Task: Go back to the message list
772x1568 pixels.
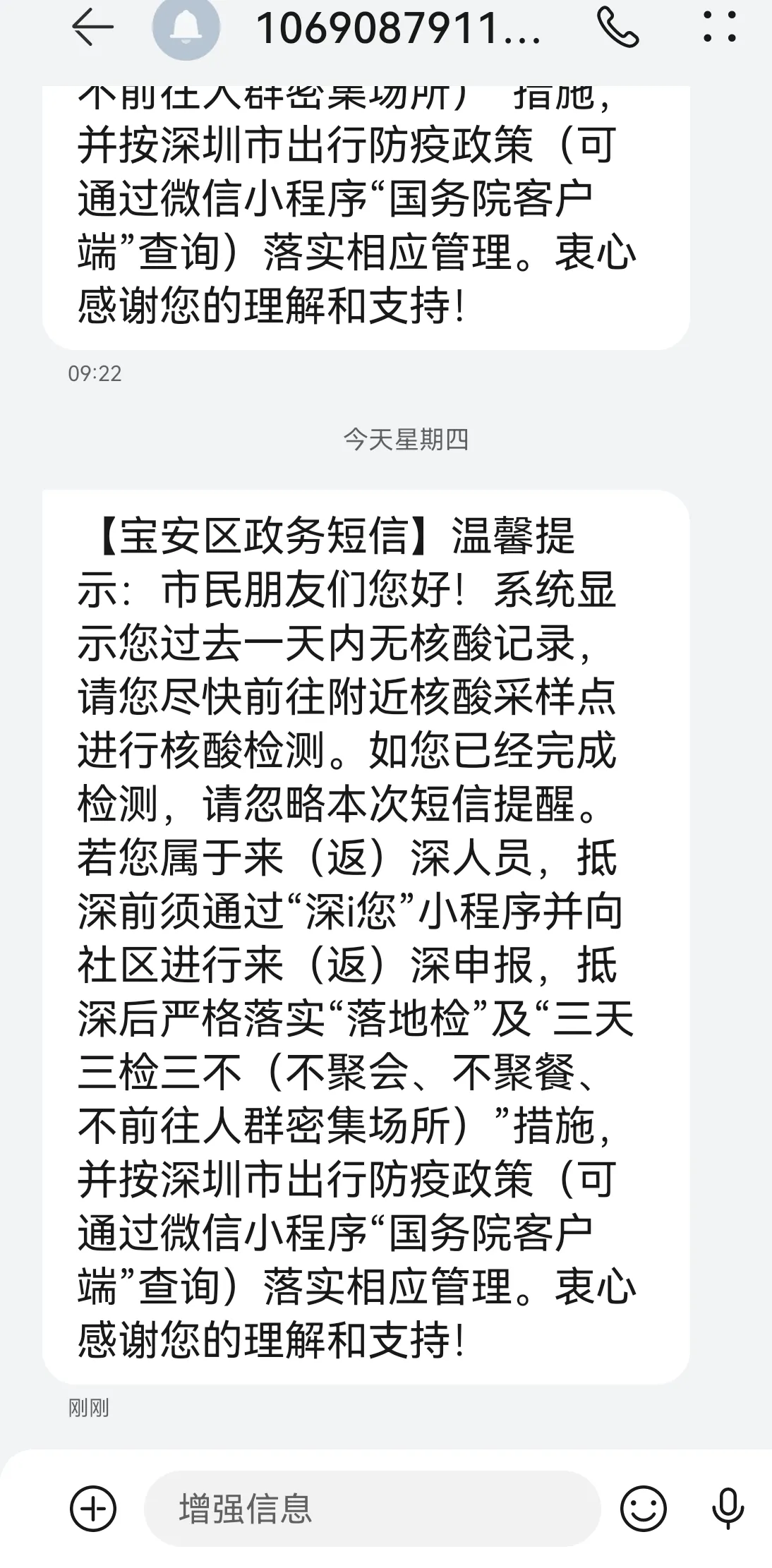Action: pyautogui.click(x=92, y=28)
